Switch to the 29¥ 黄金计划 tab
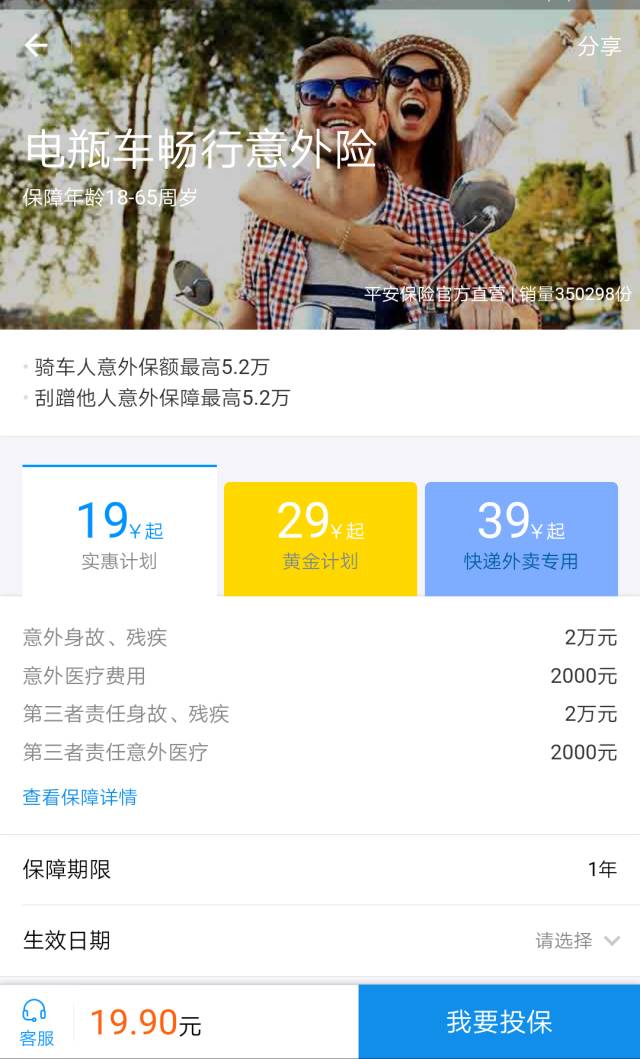The image size is (640, 1059). (320, 539)
